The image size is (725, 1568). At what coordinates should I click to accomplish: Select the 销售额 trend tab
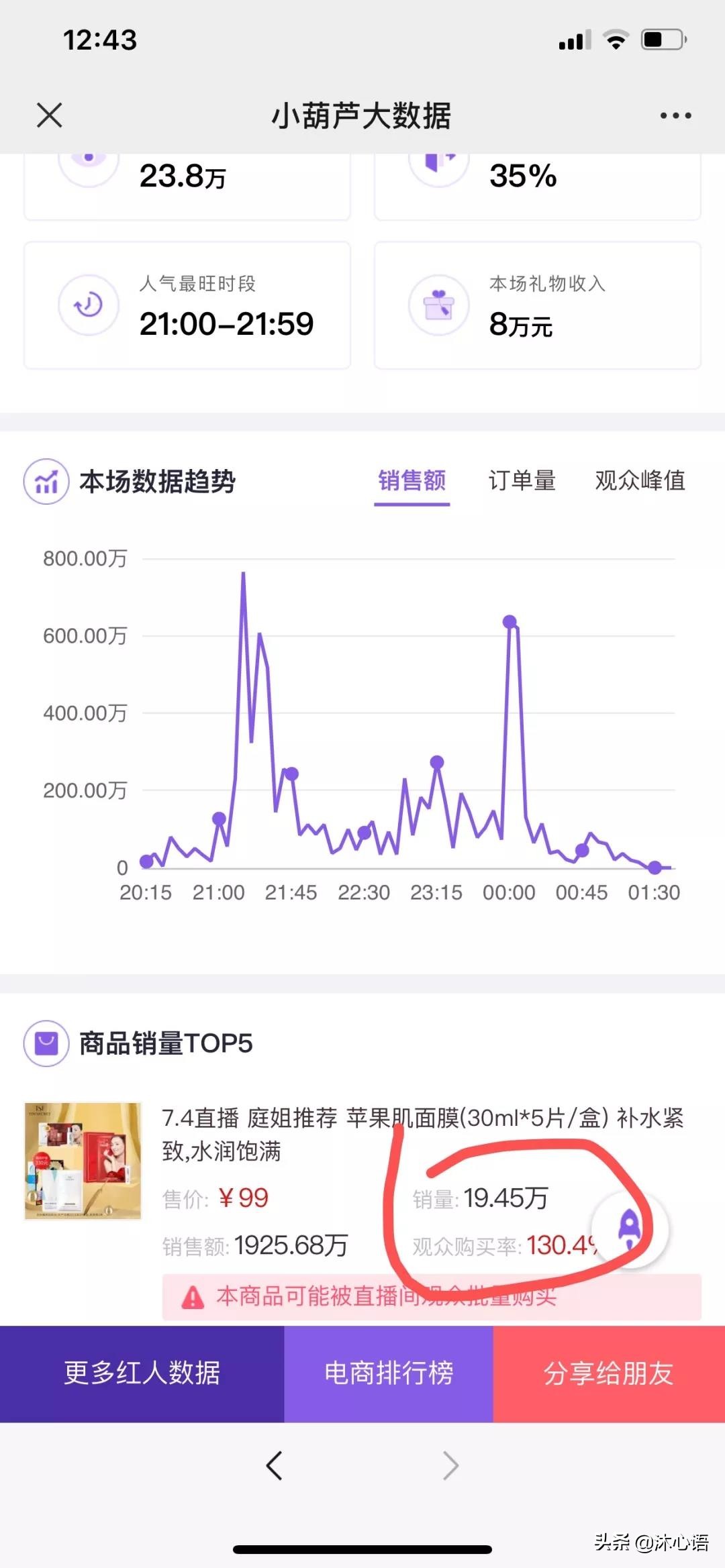point(412,482)
